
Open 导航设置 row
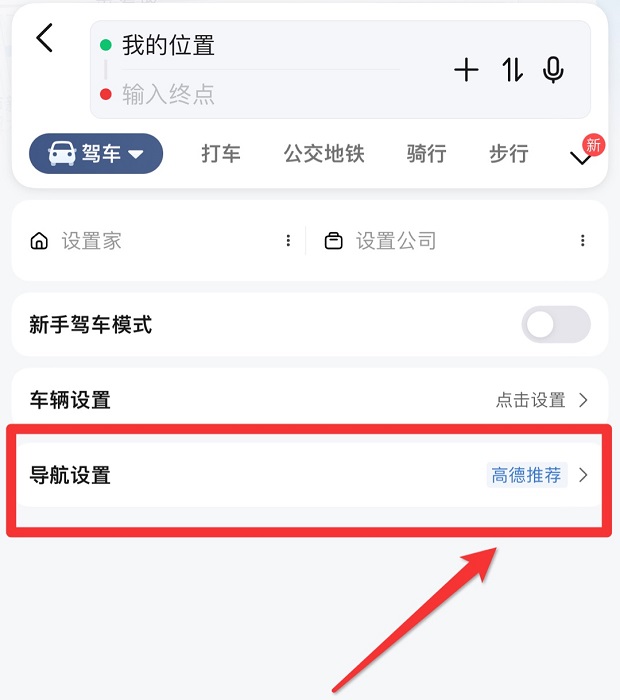point(309,475)
